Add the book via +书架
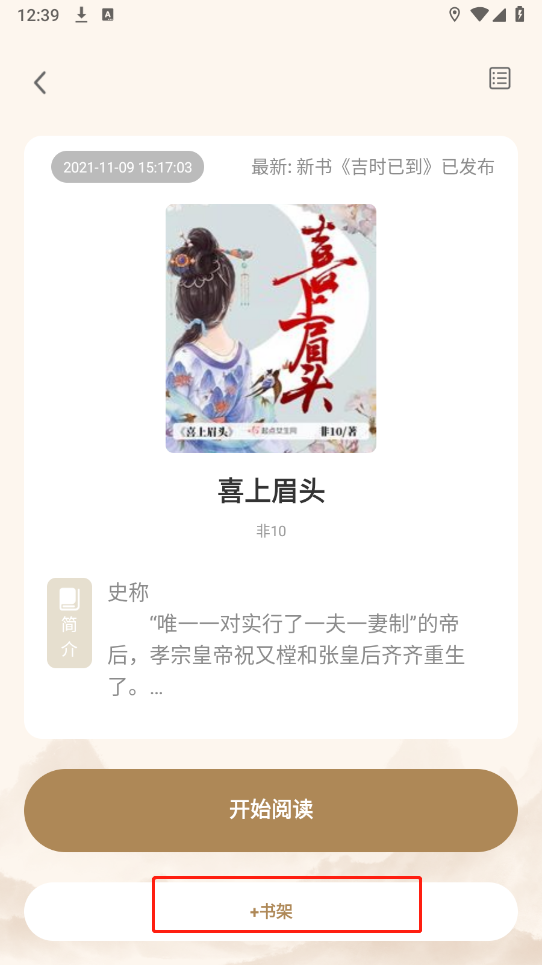542x965 pixels. (271, 911)
